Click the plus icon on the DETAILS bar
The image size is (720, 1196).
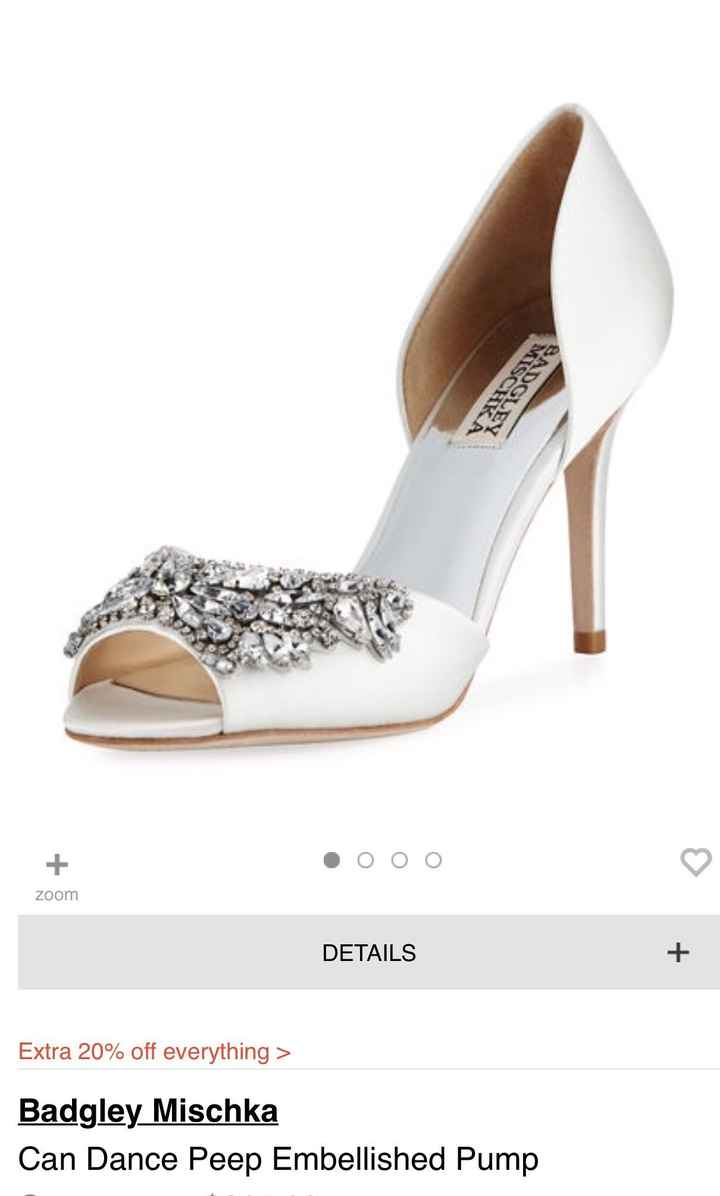click(677, 953)
